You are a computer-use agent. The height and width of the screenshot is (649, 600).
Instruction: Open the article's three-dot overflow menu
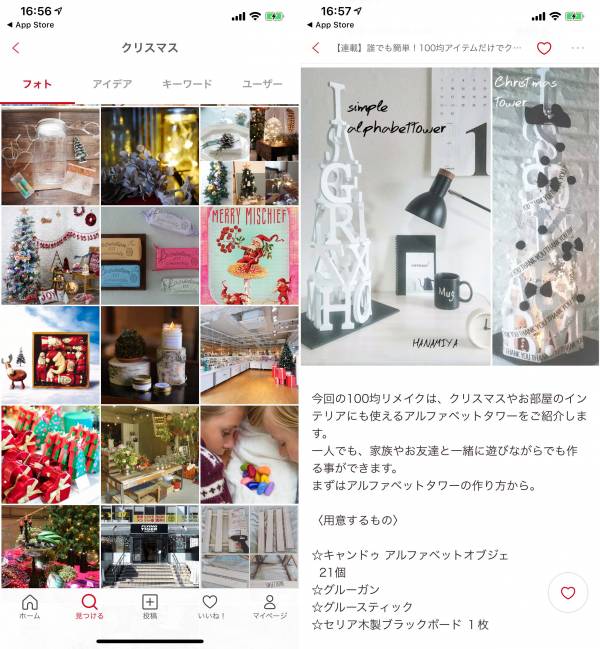coord(578,48)
